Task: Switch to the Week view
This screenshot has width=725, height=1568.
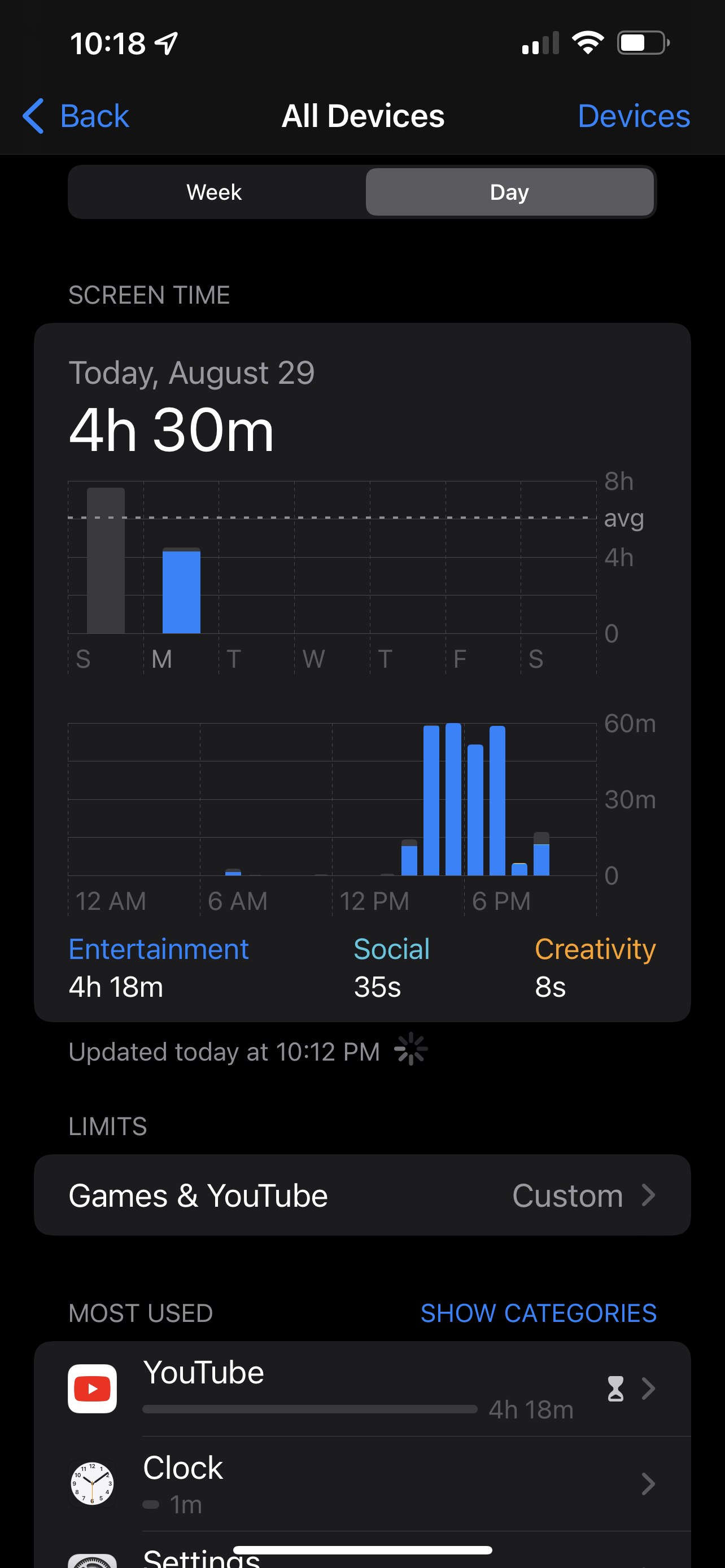Action: (214, 192)
